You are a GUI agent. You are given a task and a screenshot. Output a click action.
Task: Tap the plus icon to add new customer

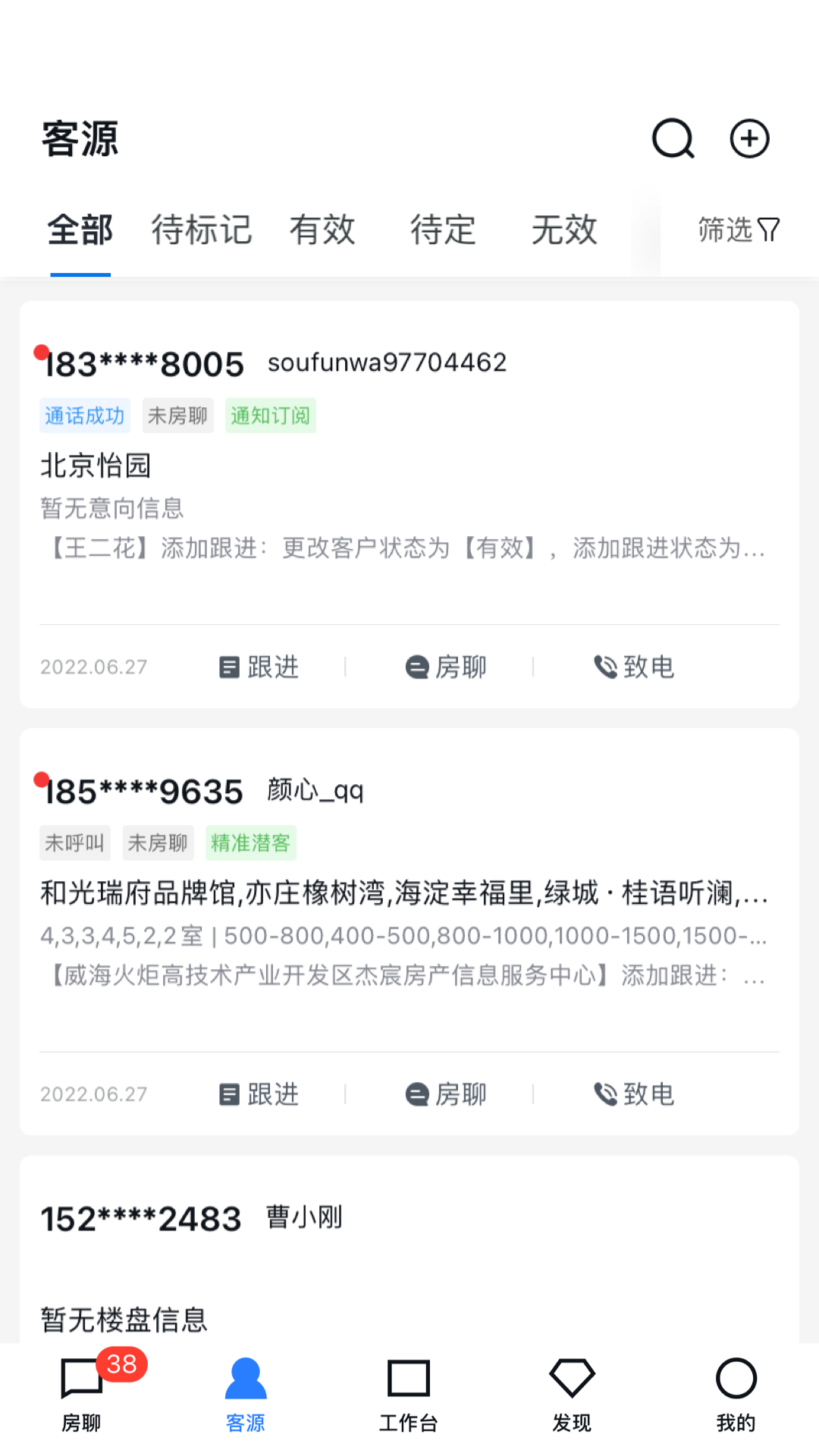749,139
